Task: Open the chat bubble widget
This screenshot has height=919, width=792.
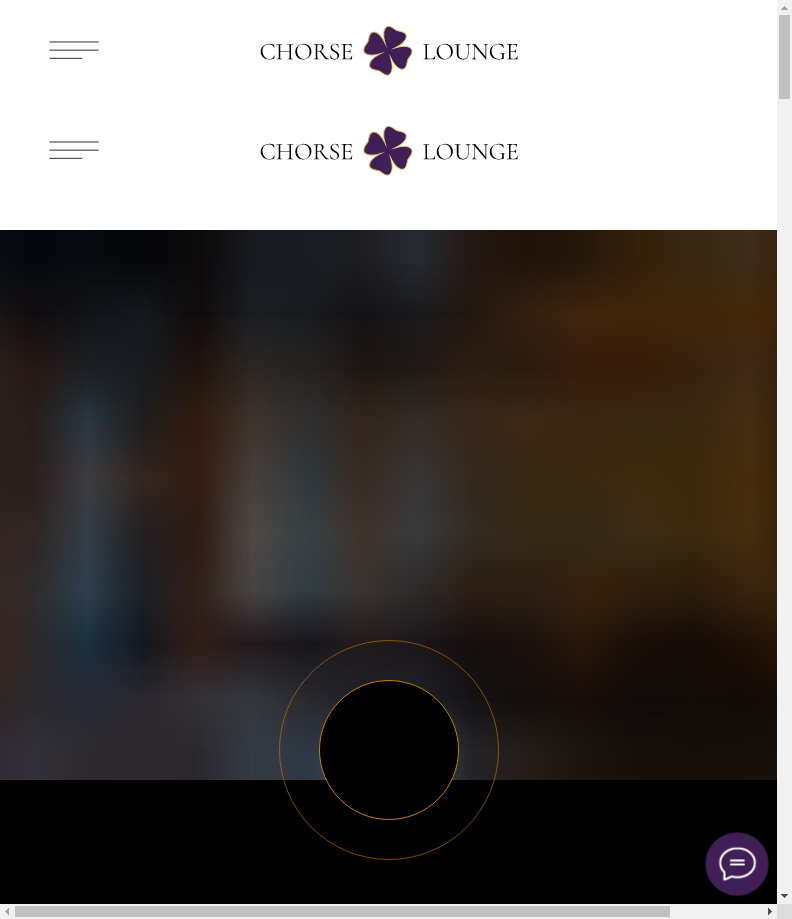Action: 737,864
